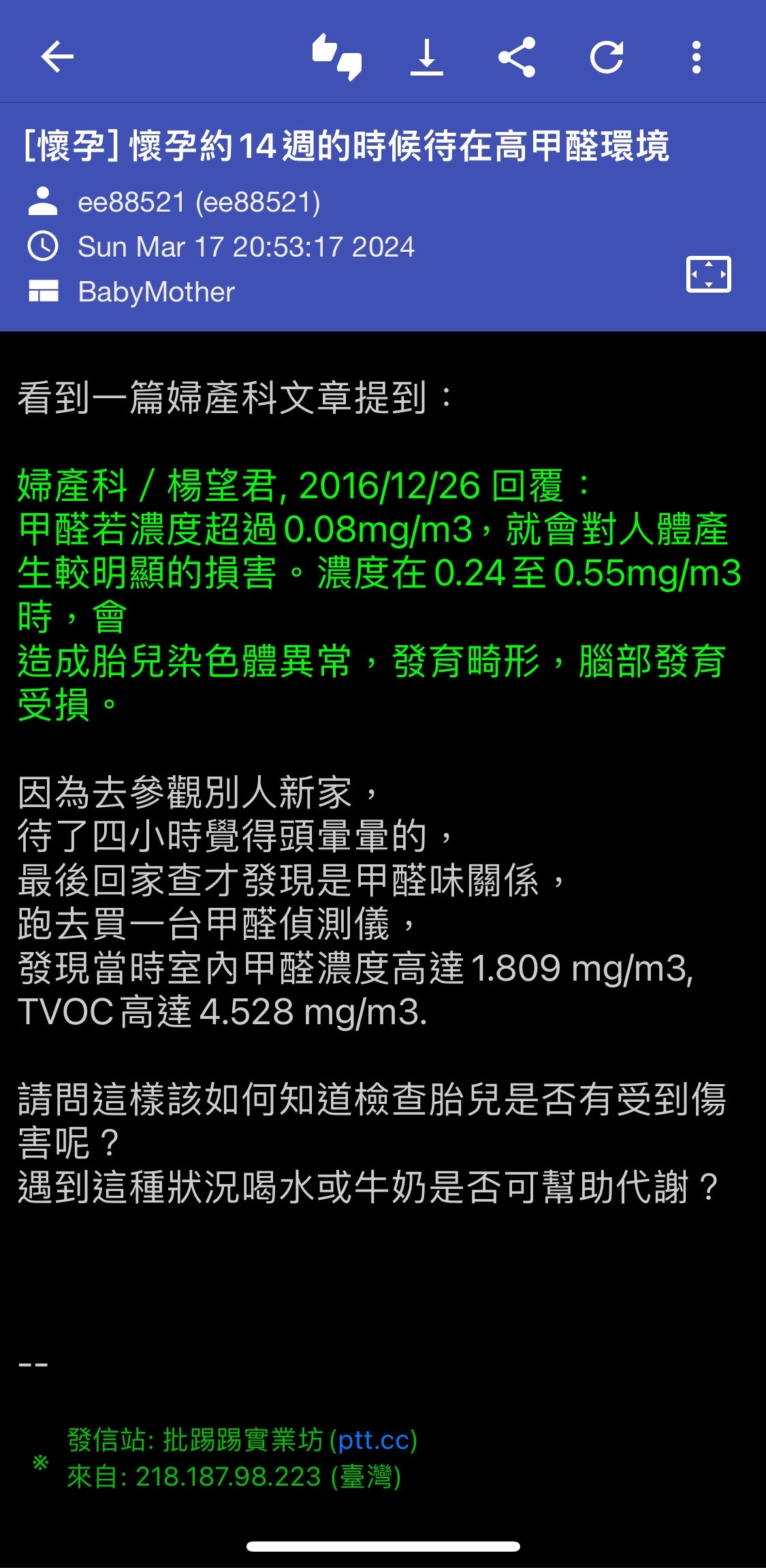Open the ptt.cc link
This screenshot has height=1568, width=766.
pos(374,1440)
